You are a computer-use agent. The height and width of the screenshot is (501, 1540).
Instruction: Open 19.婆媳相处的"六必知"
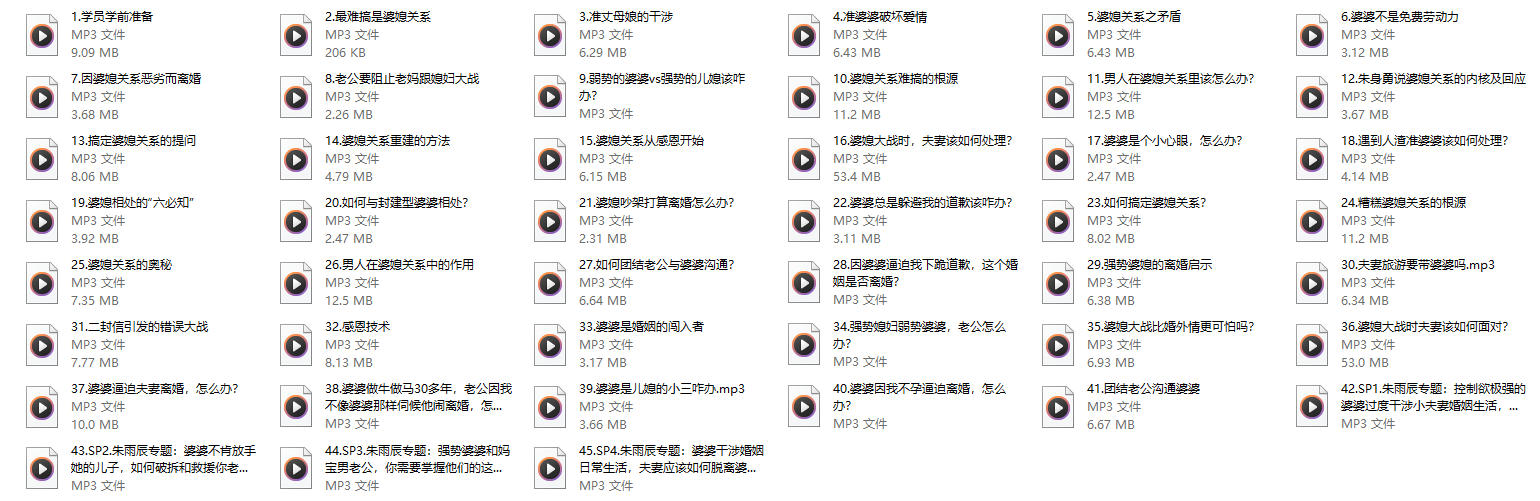(41, 221)
